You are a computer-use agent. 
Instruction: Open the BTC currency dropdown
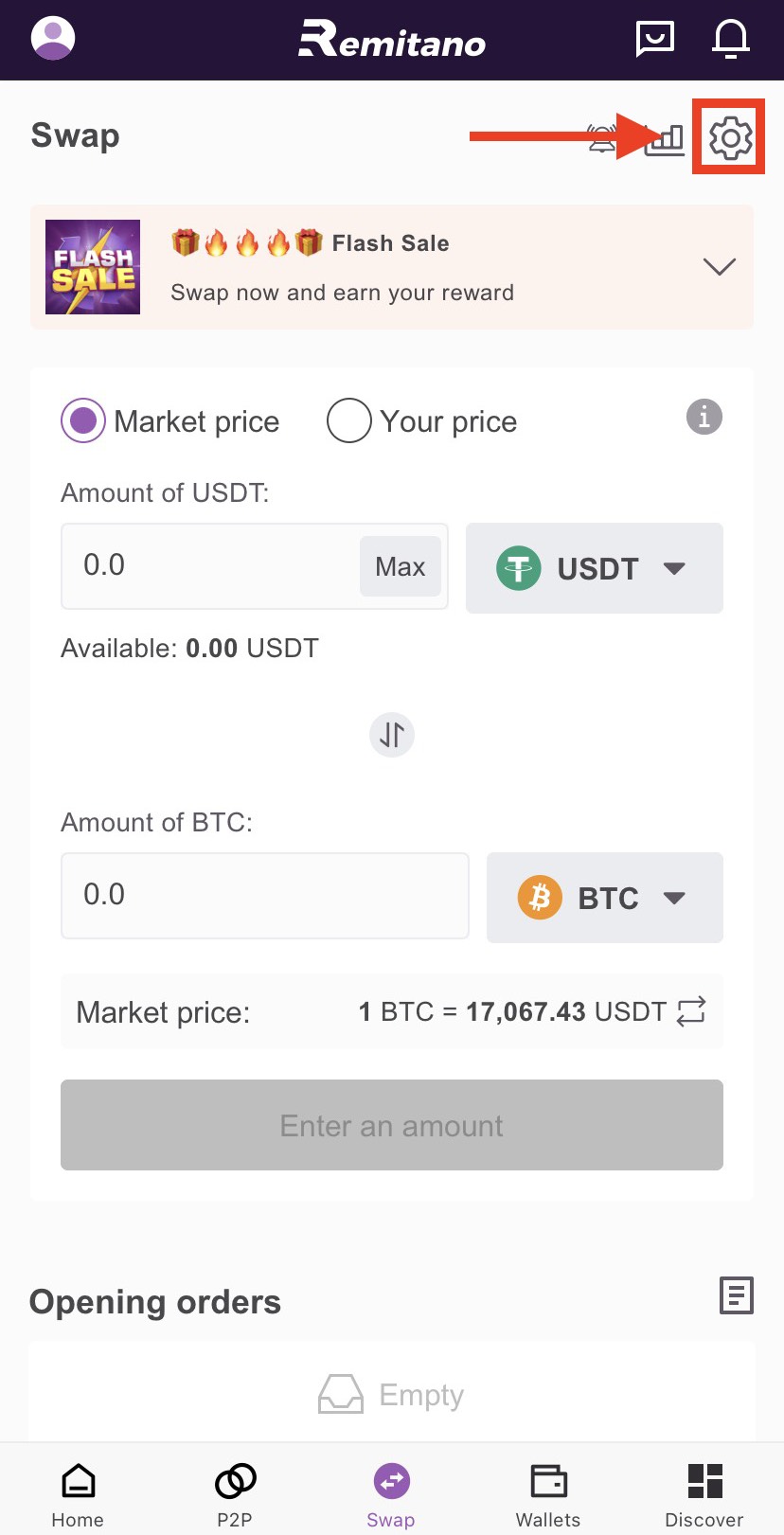pyautogui.click(x=604, y=897)
